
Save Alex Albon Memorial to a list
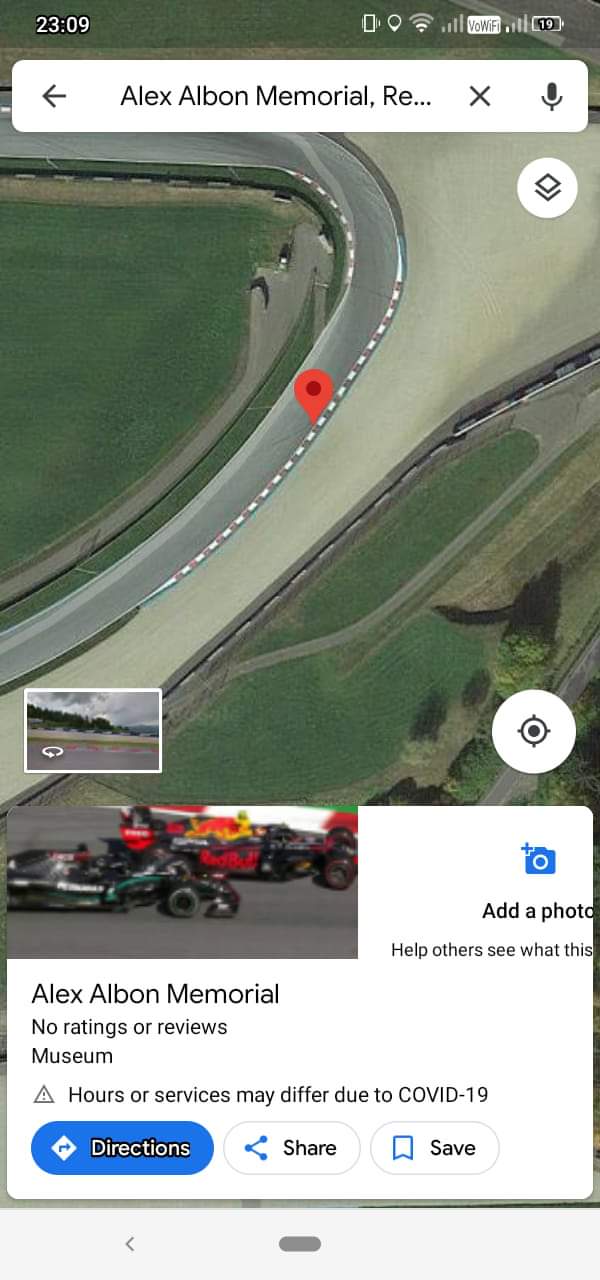coord(434,1148)
